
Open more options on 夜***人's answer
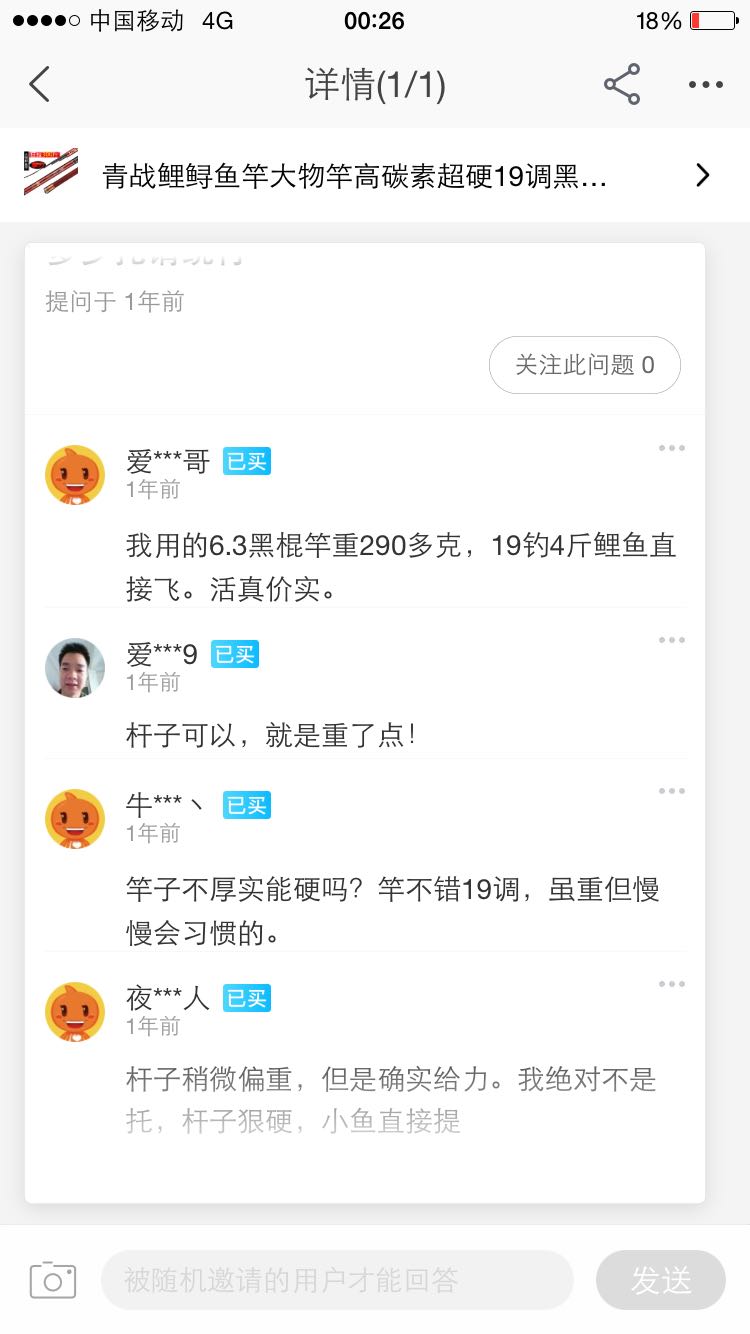(672, 984)
